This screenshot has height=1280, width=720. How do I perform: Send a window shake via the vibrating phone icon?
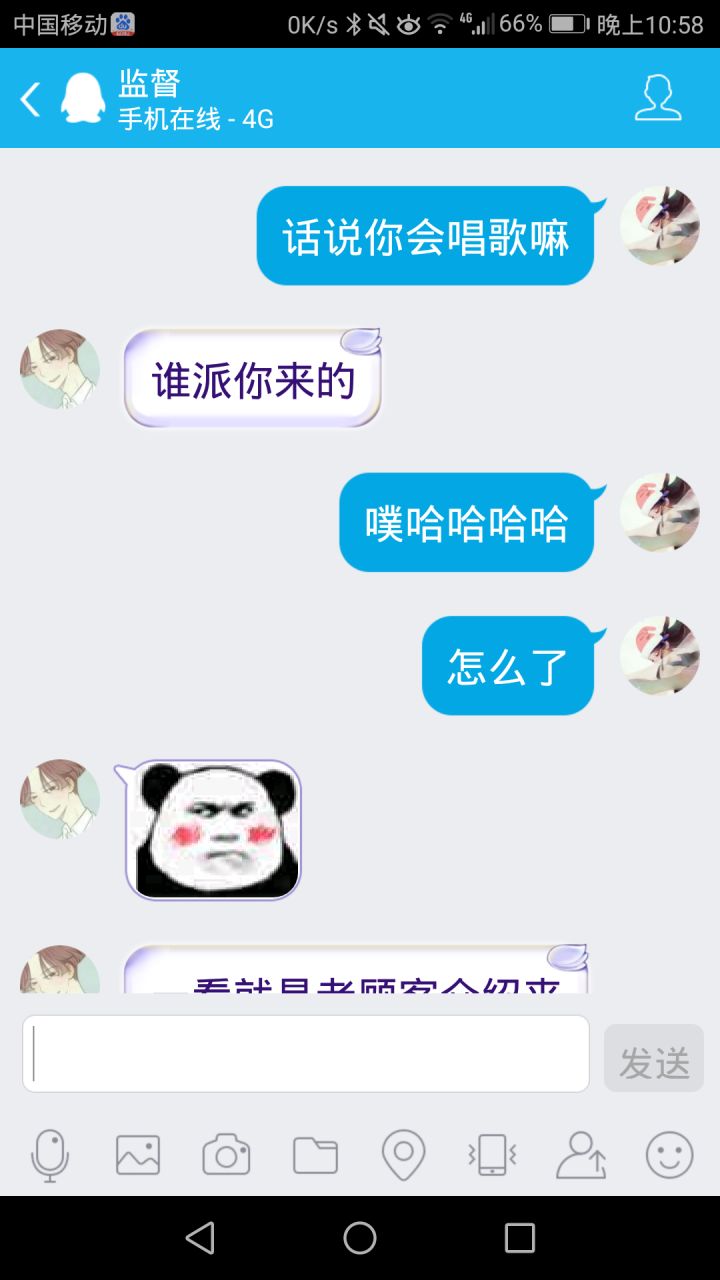click(x=492, y=1156)
